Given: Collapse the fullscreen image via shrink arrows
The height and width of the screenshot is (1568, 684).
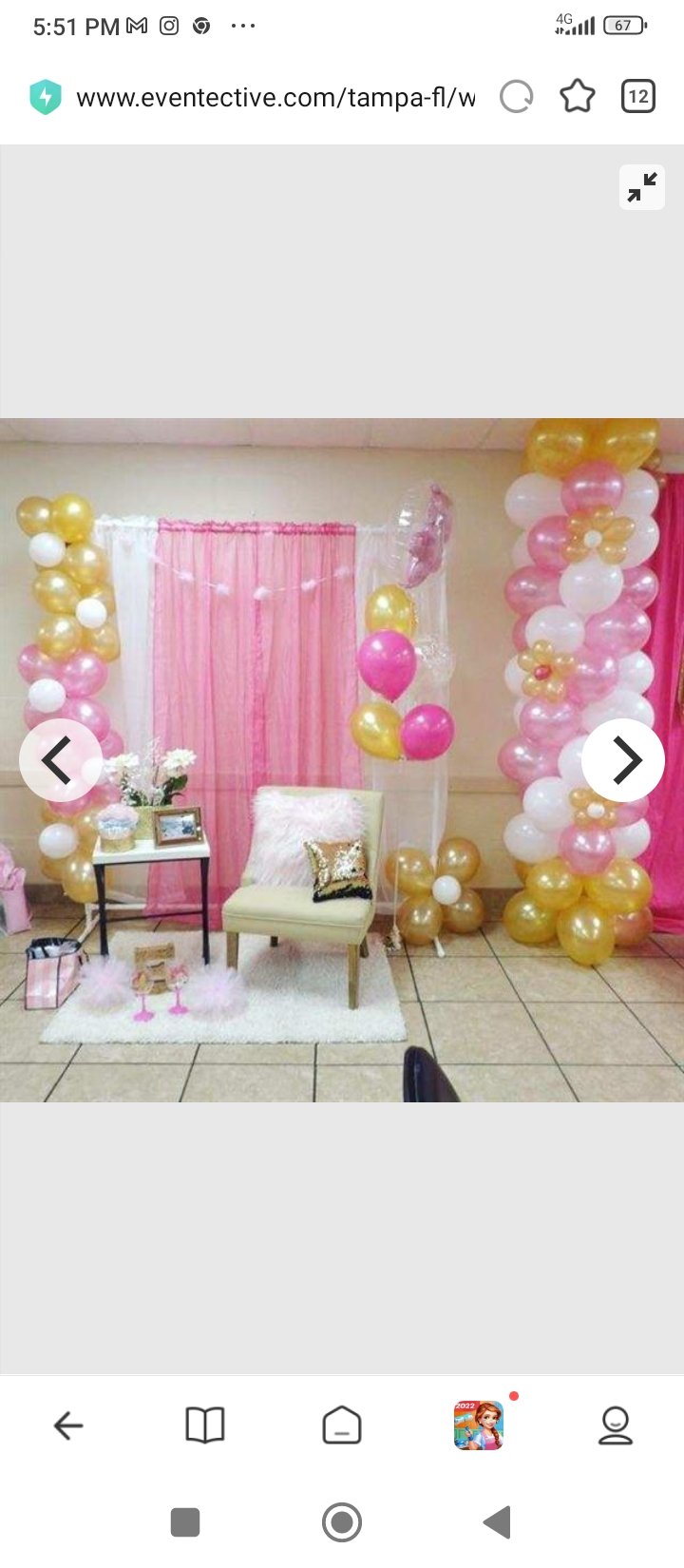Looking at the screenshot, I should tap(642, 187).
